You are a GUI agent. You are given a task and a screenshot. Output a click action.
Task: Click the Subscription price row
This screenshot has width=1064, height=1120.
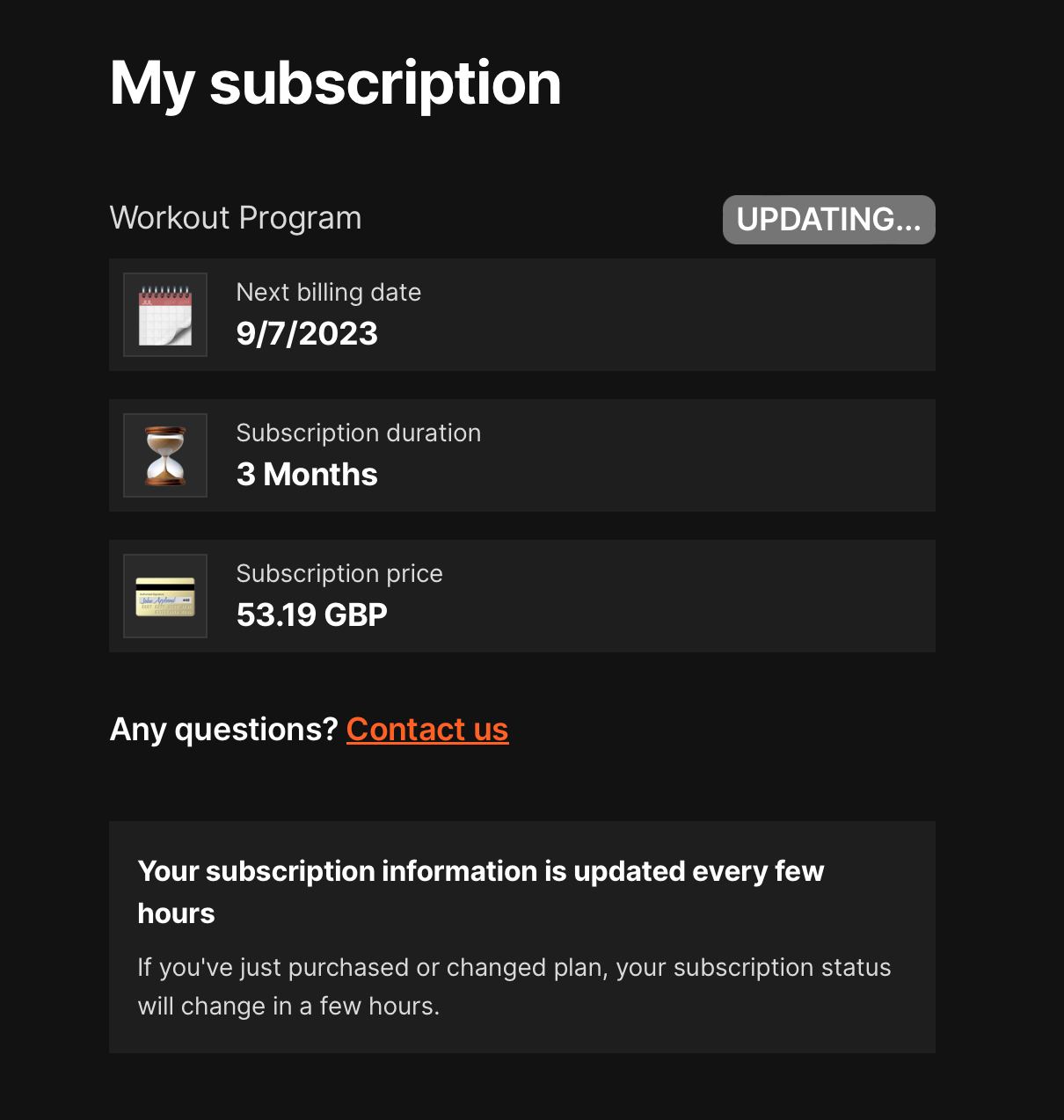(522, 595)
